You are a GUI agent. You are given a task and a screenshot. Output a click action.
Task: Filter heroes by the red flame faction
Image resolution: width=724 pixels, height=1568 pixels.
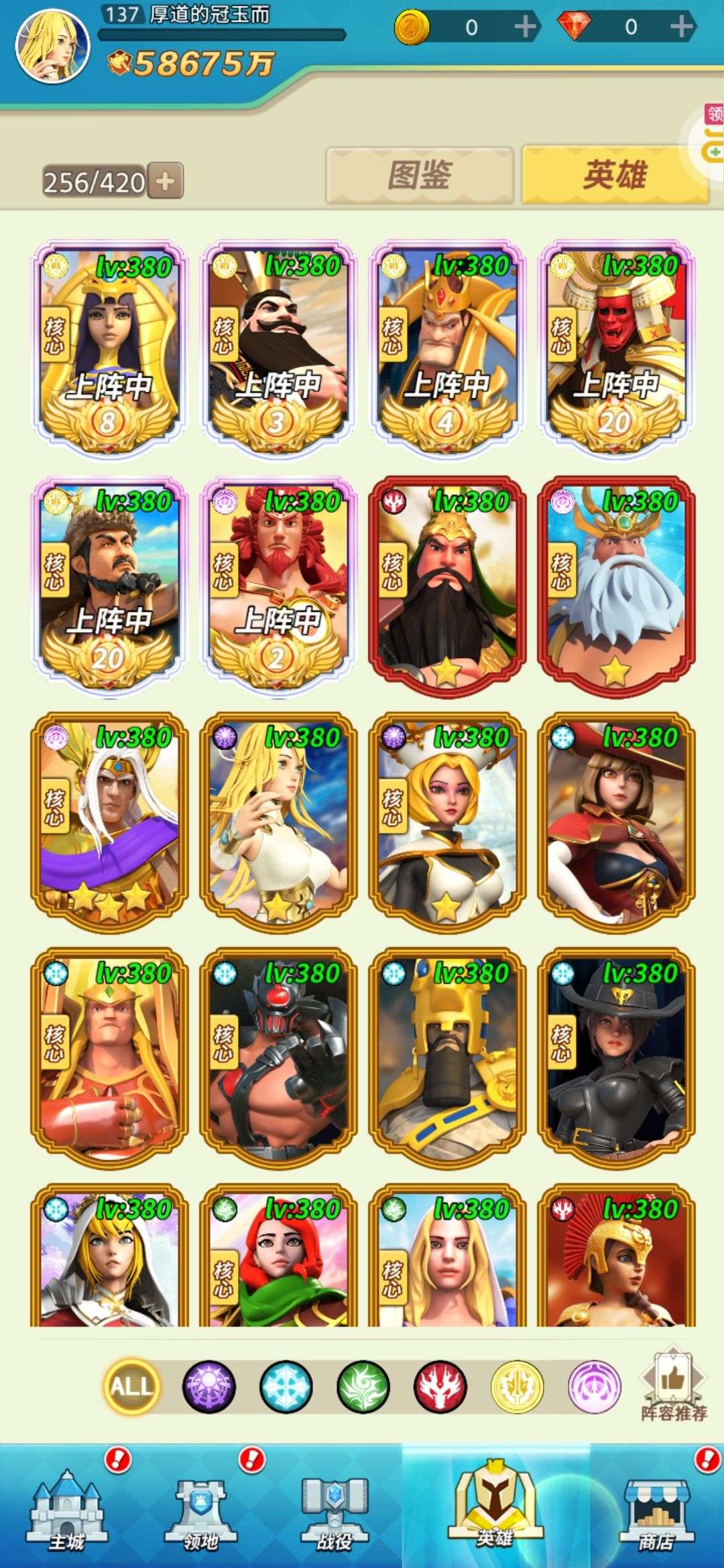click(x=440, y=1386)
